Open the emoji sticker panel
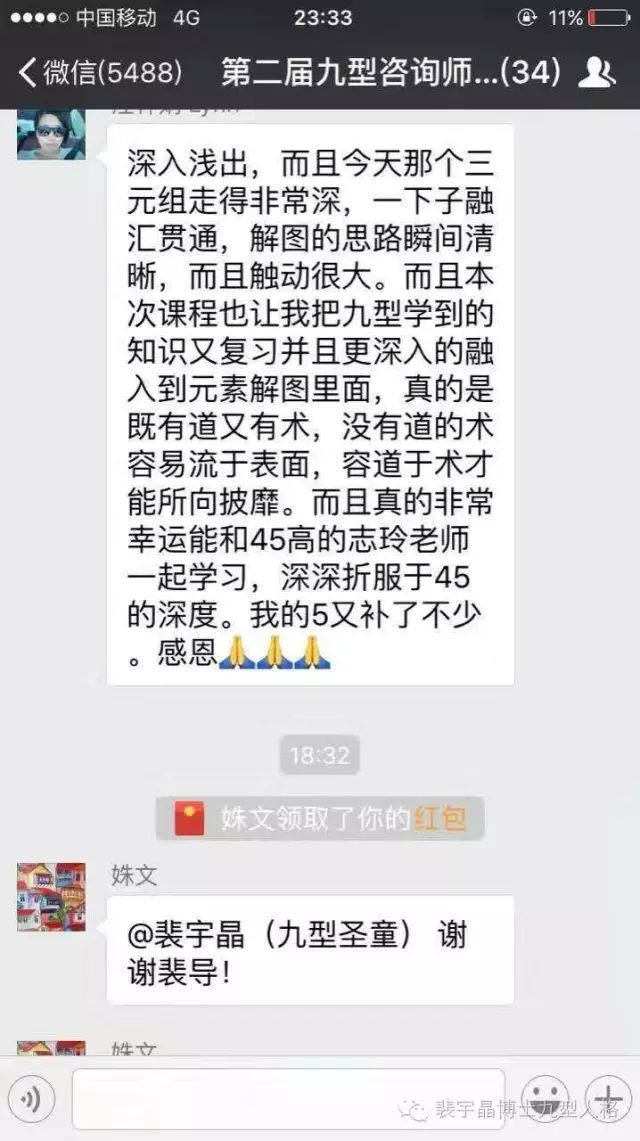 pyautogui.click(x=546, y=1097)
